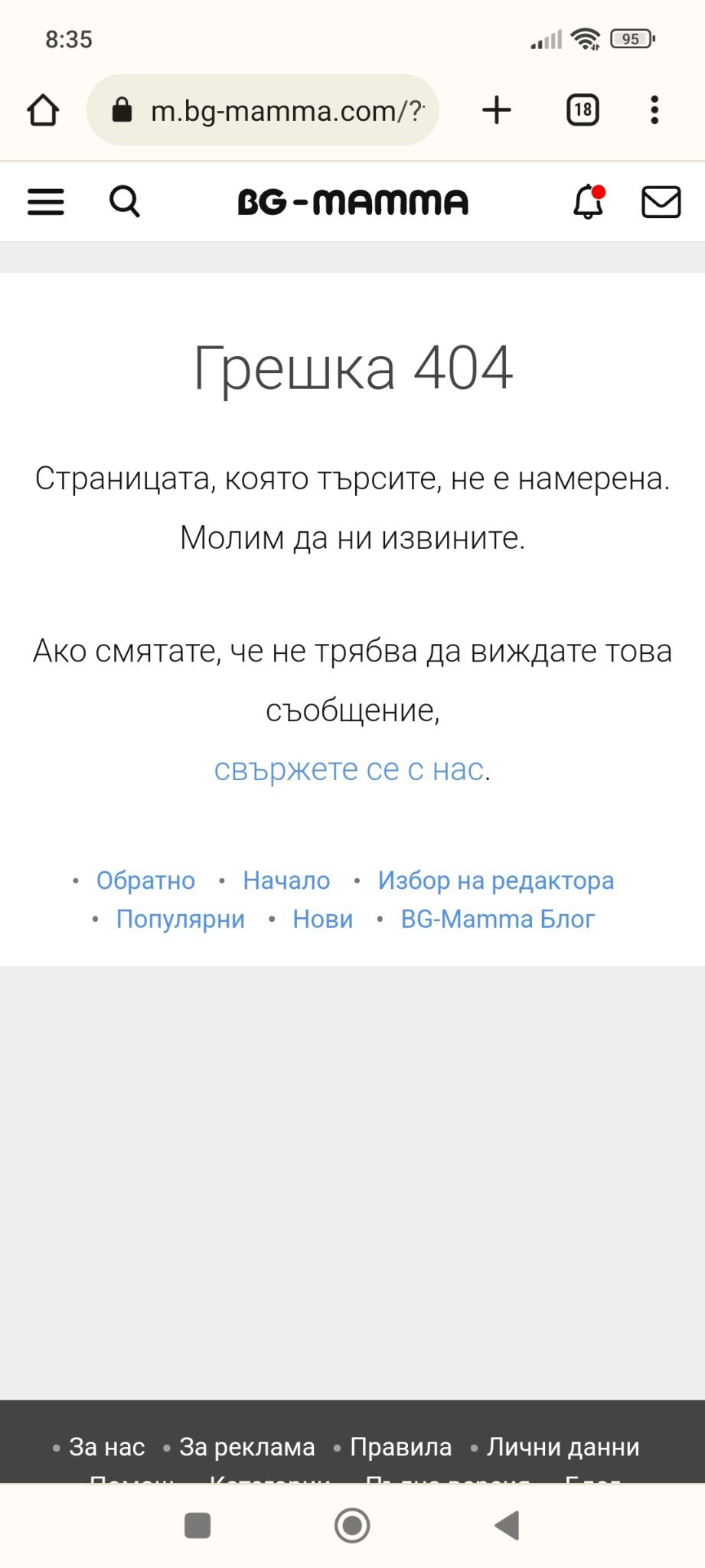Open a new browser tab

coord(497,110)
